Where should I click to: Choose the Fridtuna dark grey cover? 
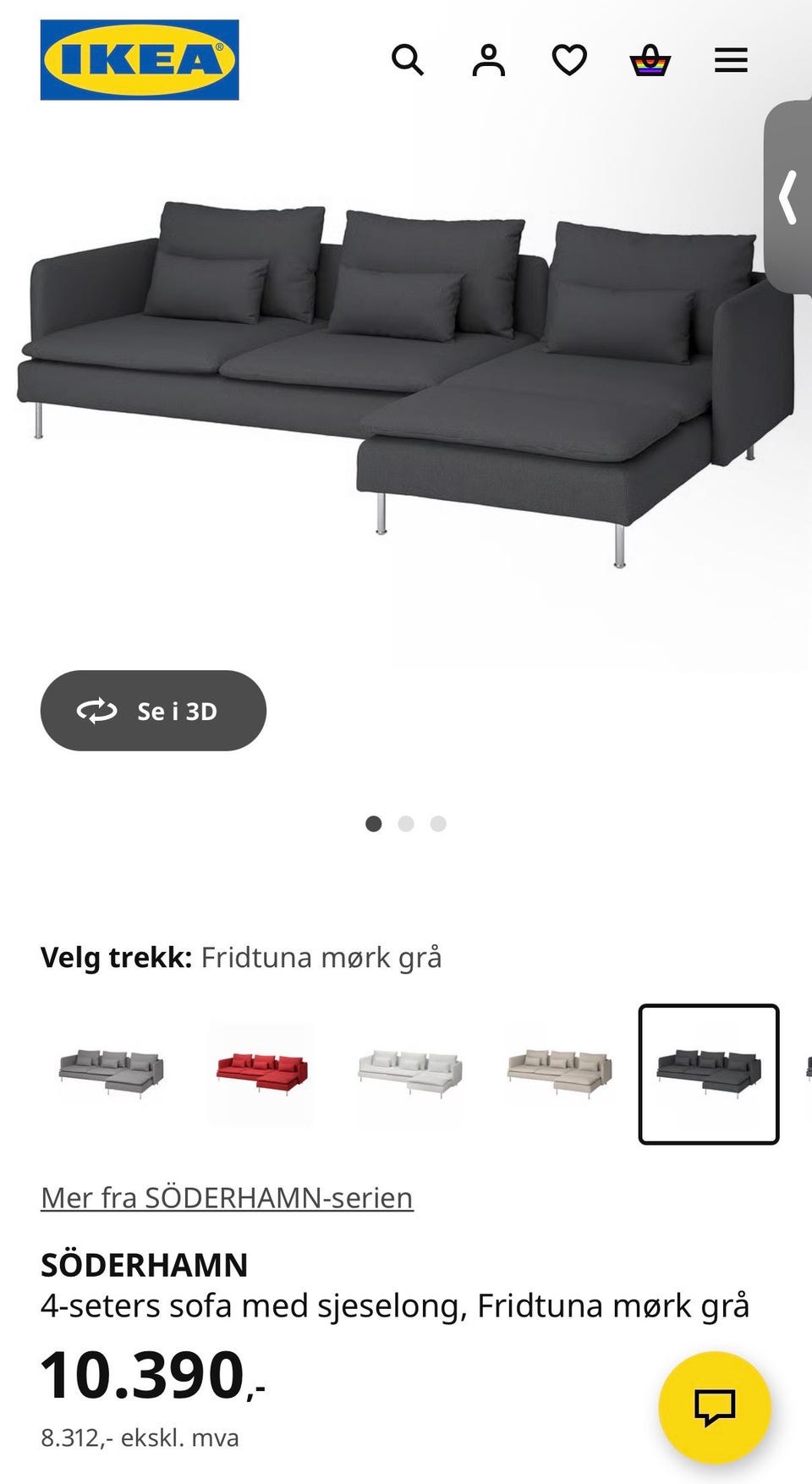[x=709, y=1075]
